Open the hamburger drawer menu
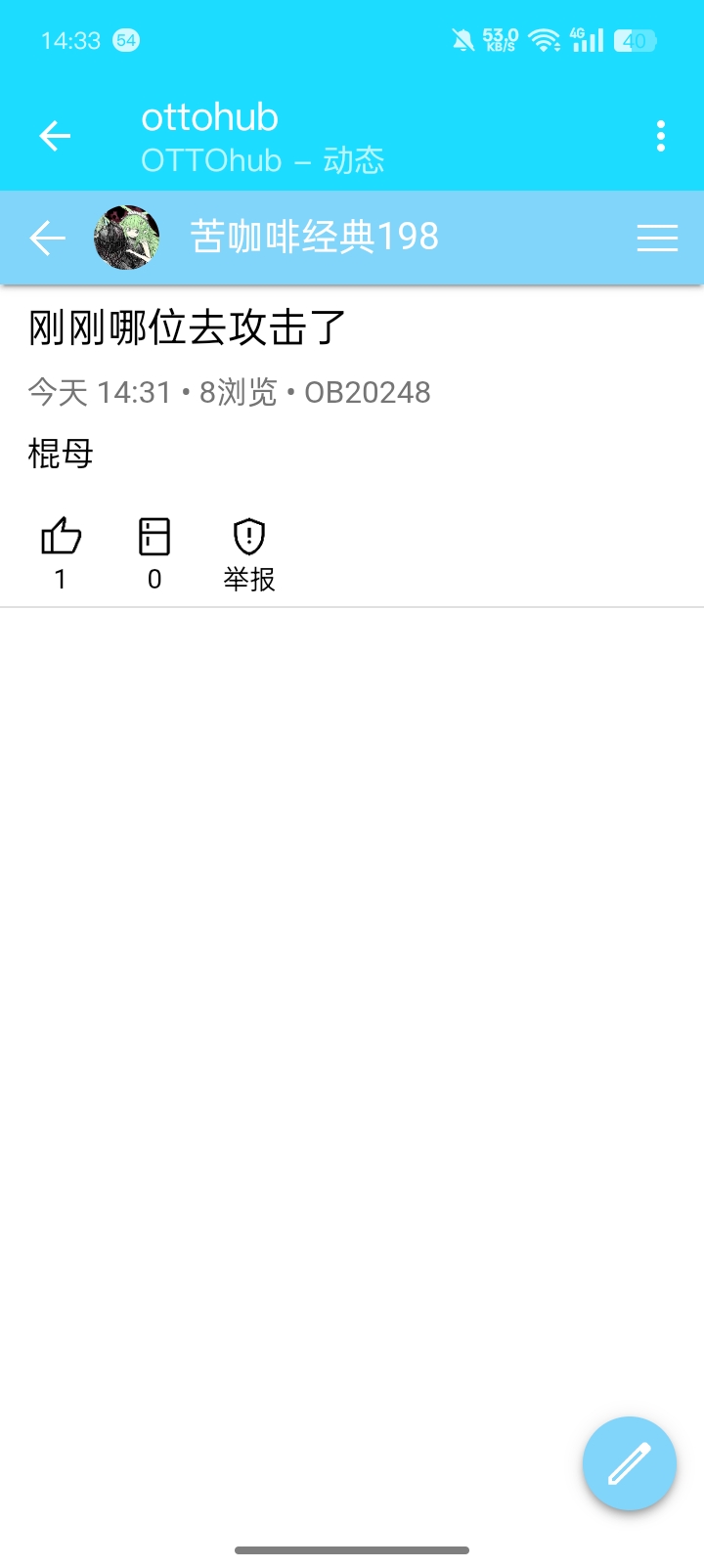The height and width of the screenshot is (1568, 704). [657, 238]
